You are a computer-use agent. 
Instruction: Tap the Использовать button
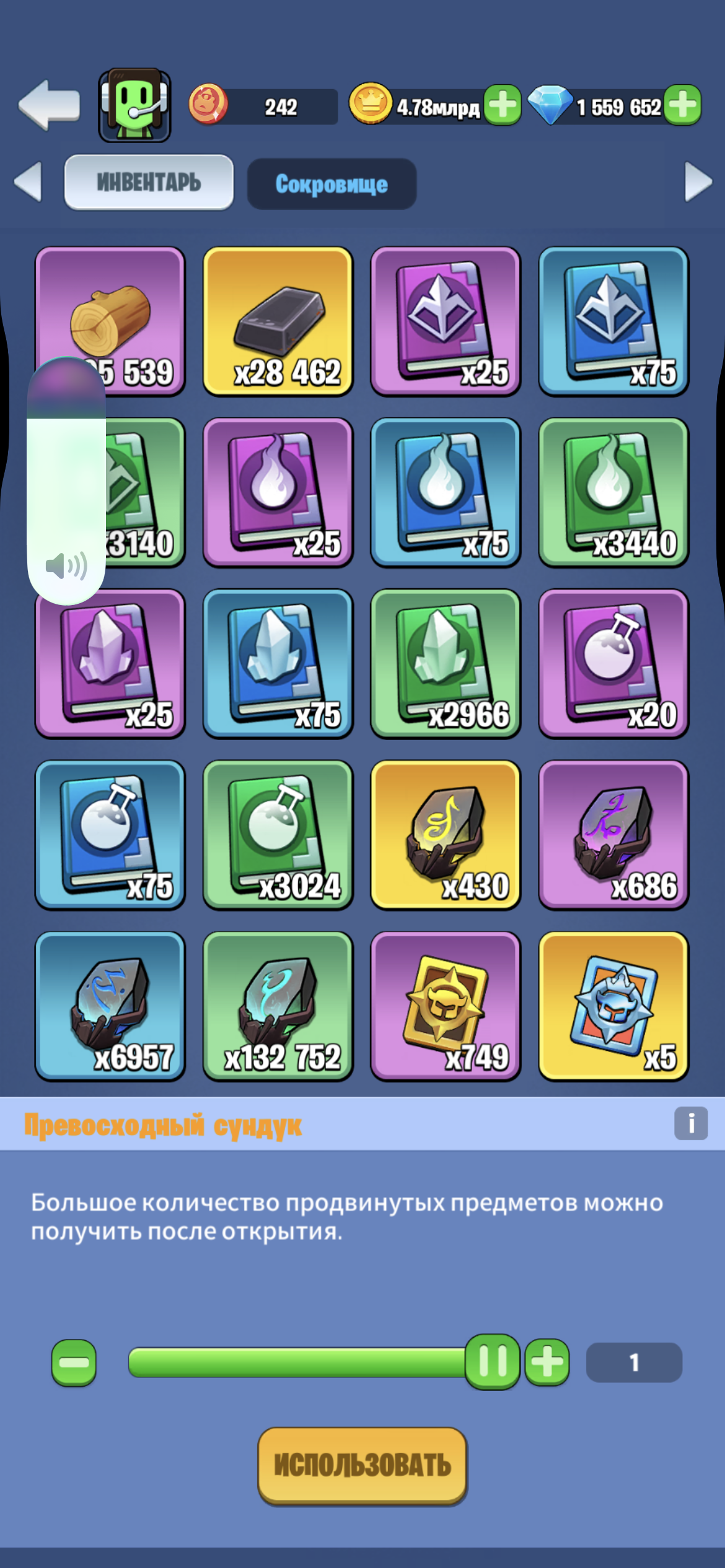pos(362,1465)
